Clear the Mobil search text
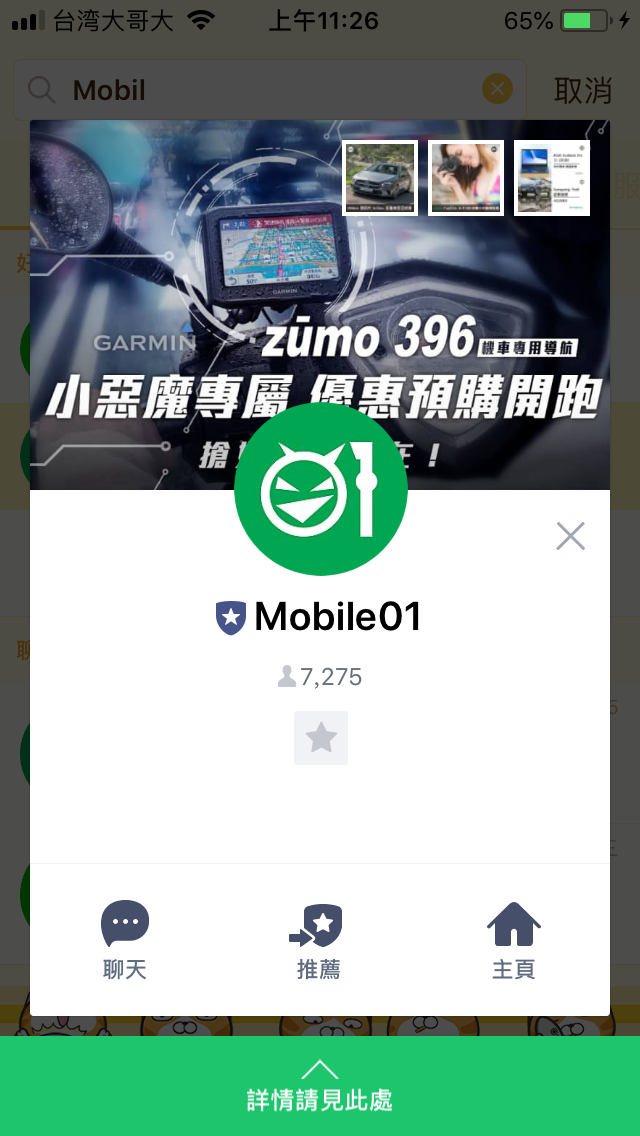This screenshot has height=1136, width=640. click(497, 90)
